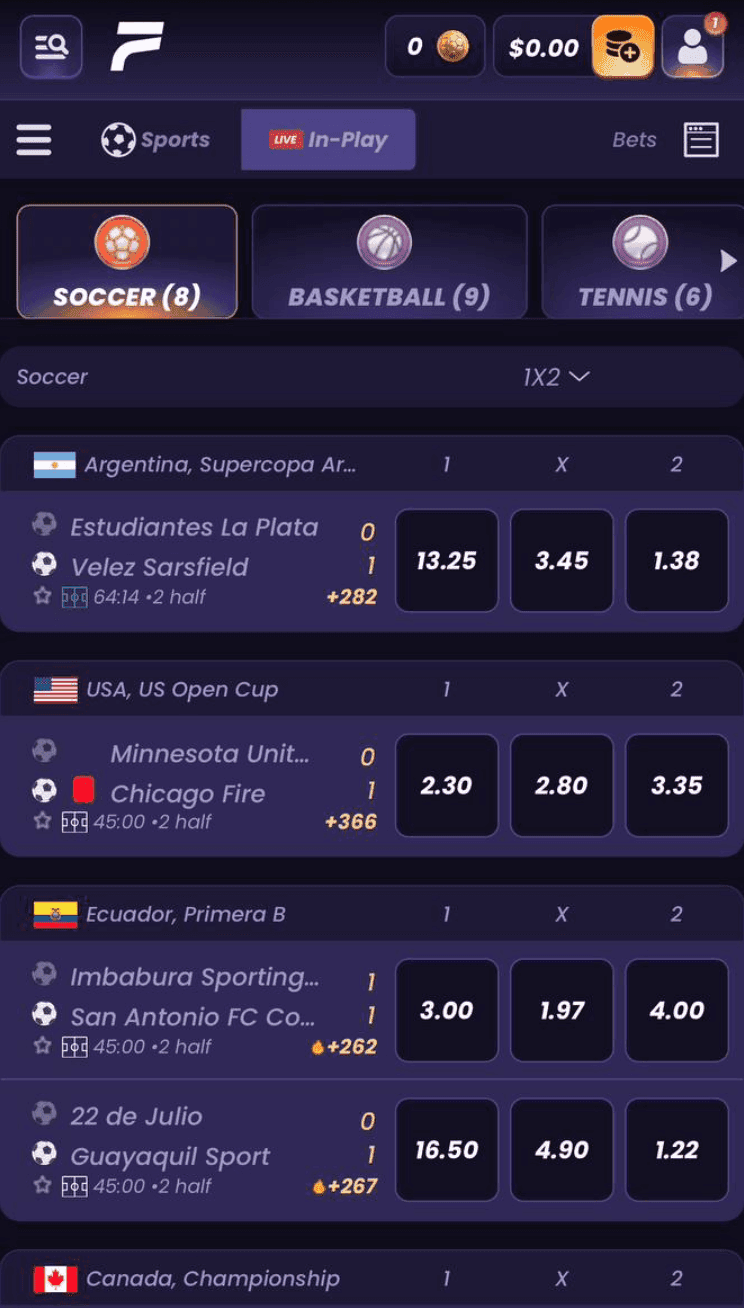
Task: Open the search panel
Action: pos(50,46)
